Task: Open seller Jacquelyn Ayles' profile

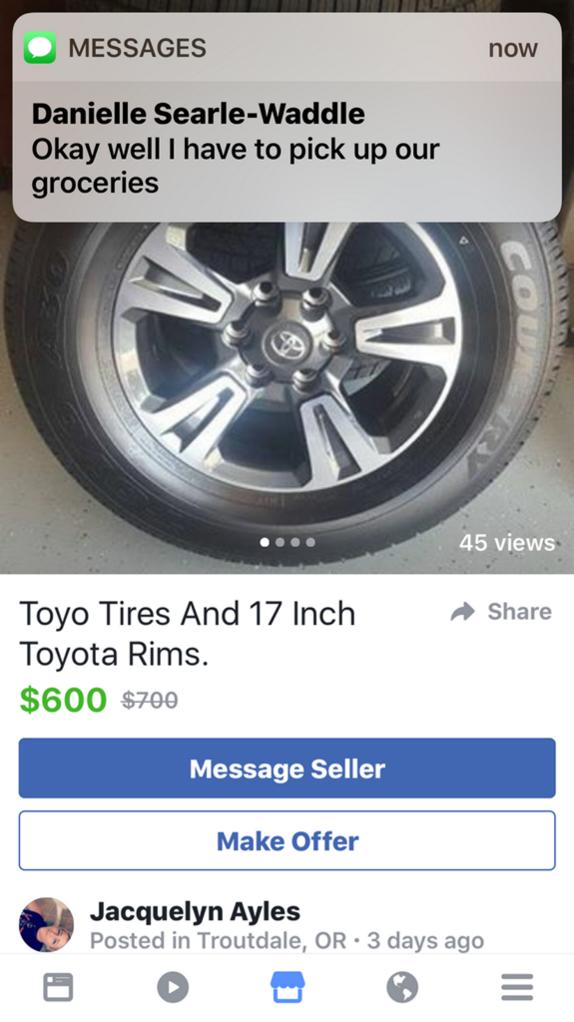Action: 195,911
